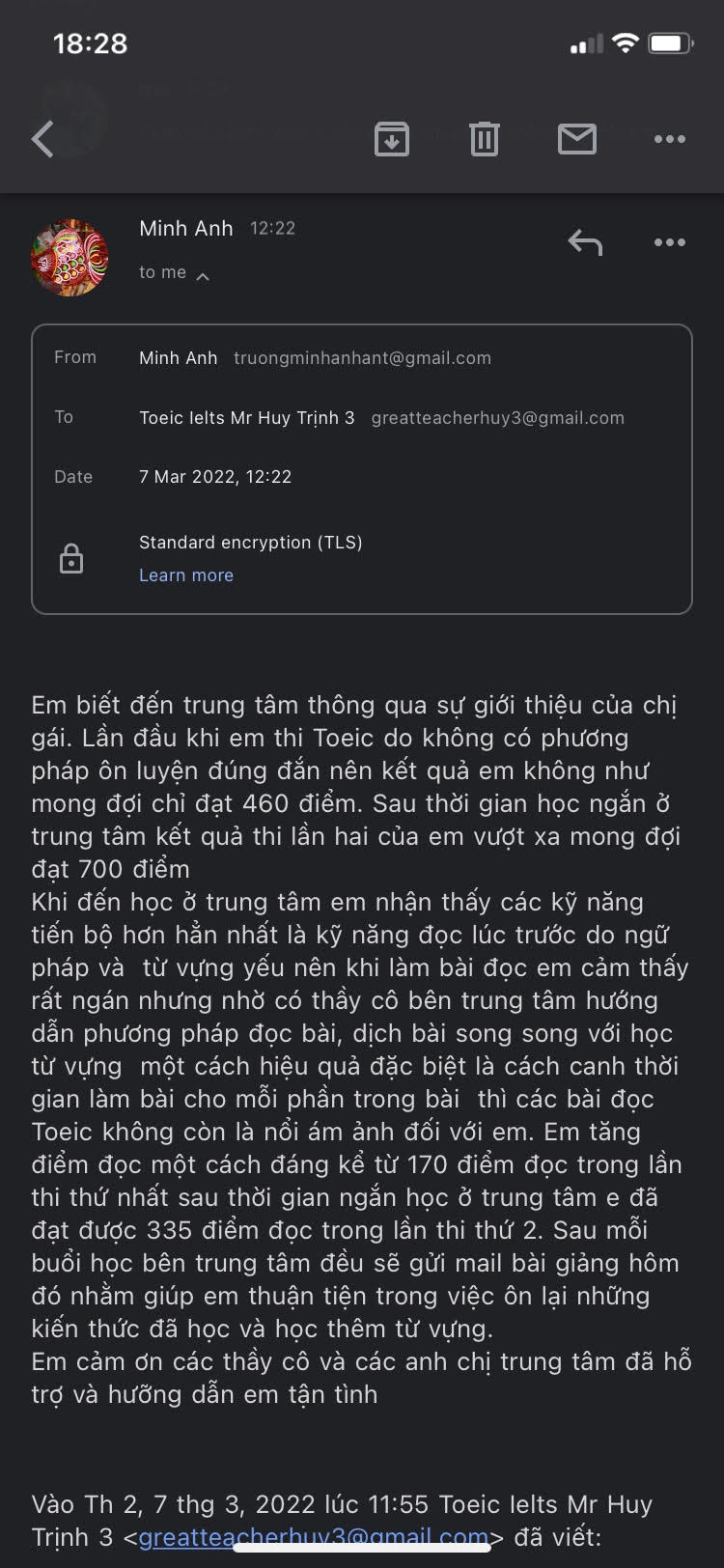Open message options next to reply arrow

point(670,242)
